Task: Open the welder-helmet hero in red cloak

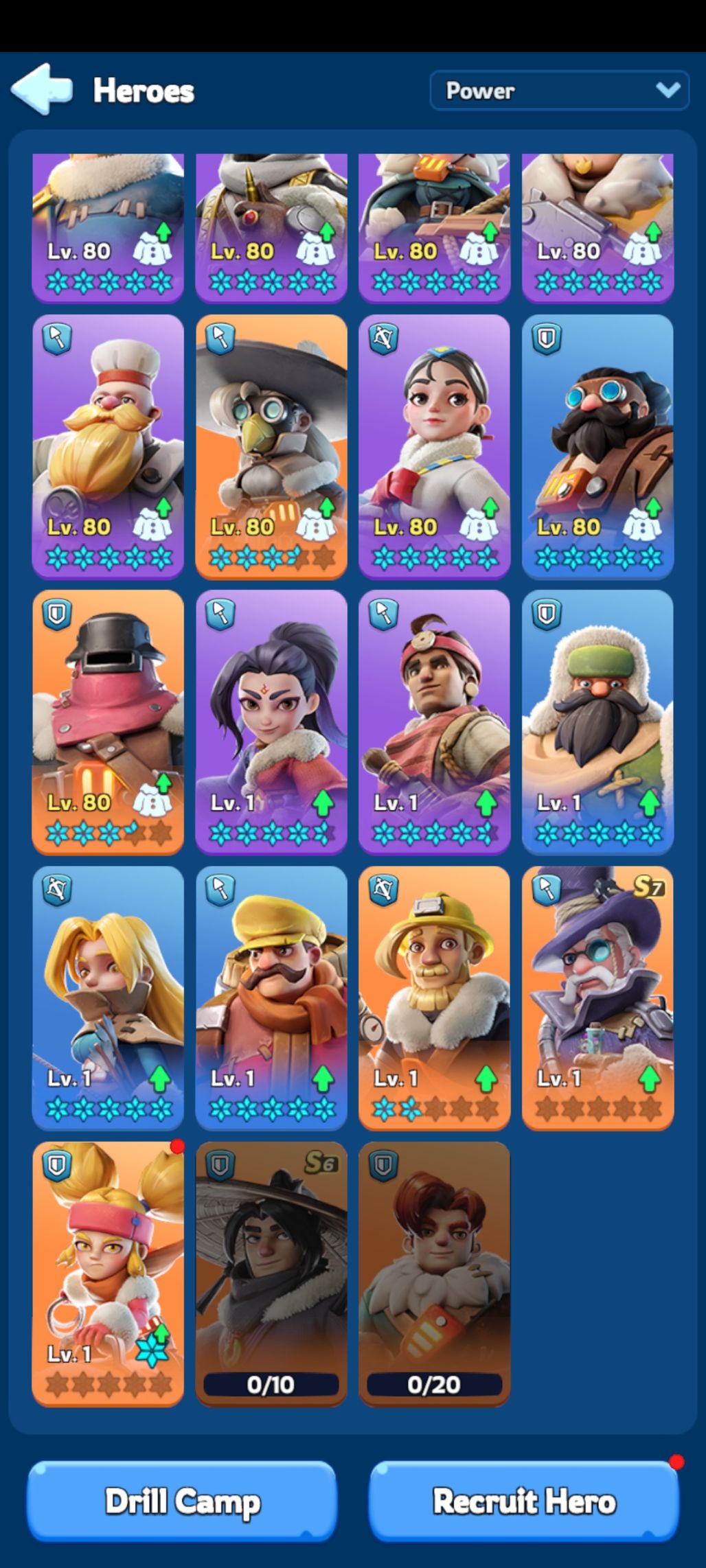Action: click(108, 721)
